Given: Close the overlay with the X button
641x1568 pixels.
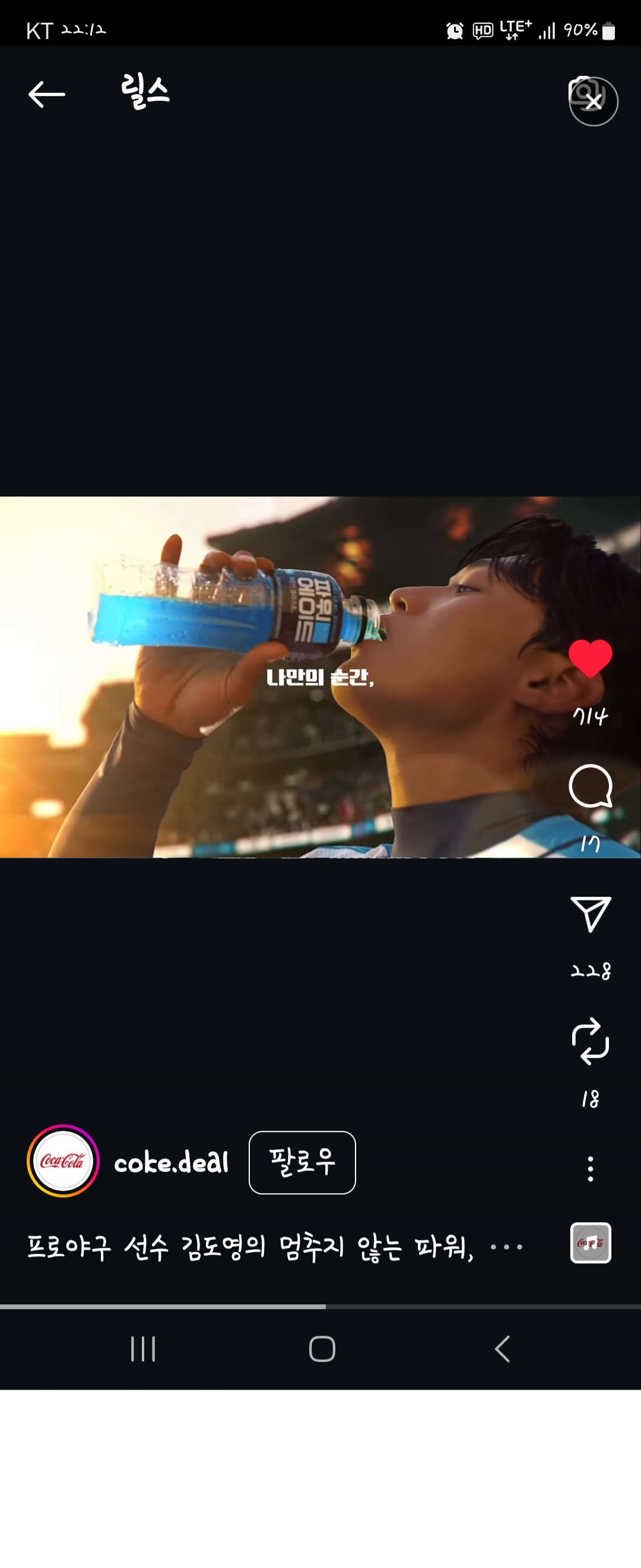Looking at the screenshot, I should coord(594,102).
